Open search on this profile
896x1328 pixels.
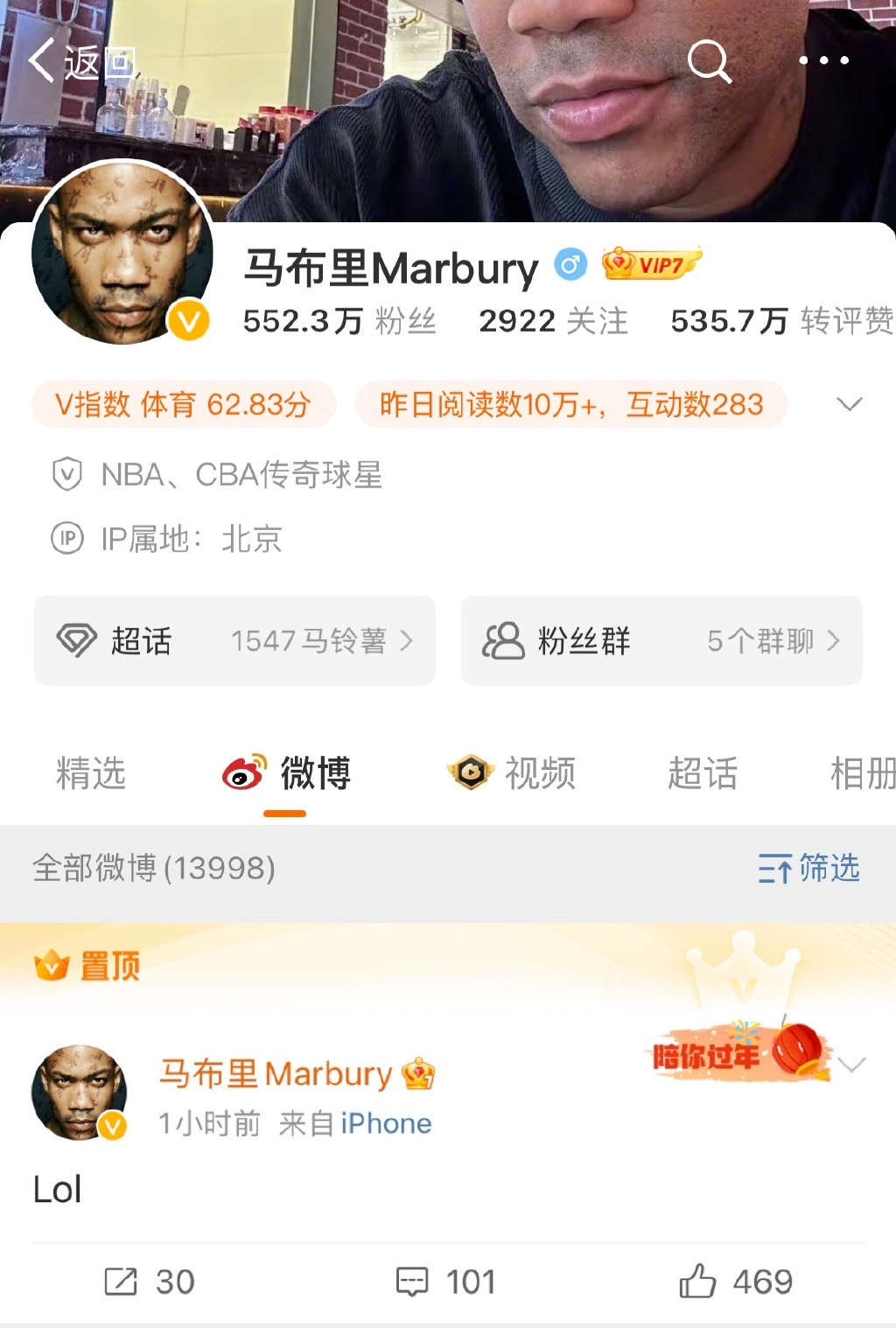pos(709,61)
